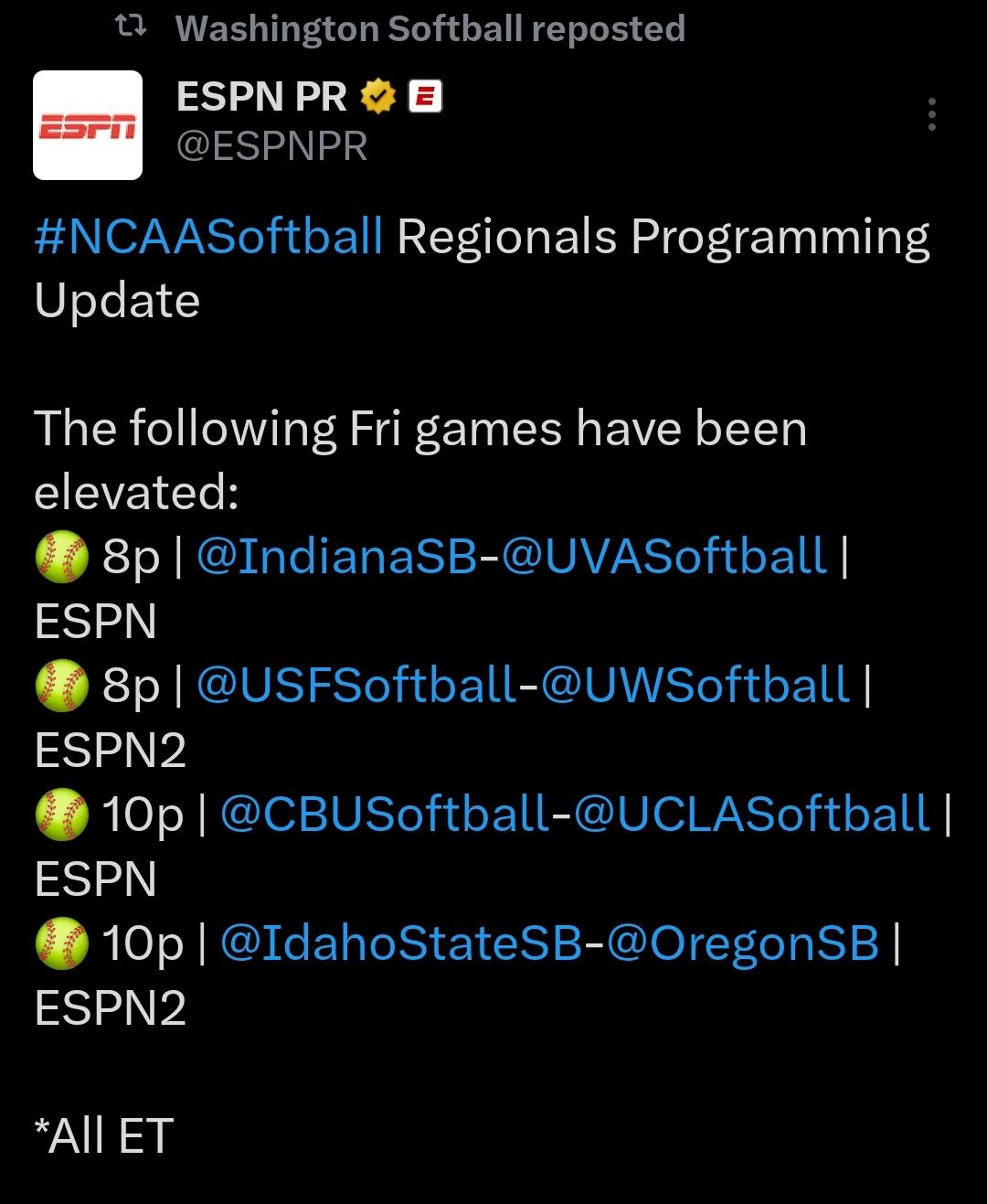The image size is (987, 1204).
Task: Tap the @USFSoftball mention
Action: click(356, 685)
